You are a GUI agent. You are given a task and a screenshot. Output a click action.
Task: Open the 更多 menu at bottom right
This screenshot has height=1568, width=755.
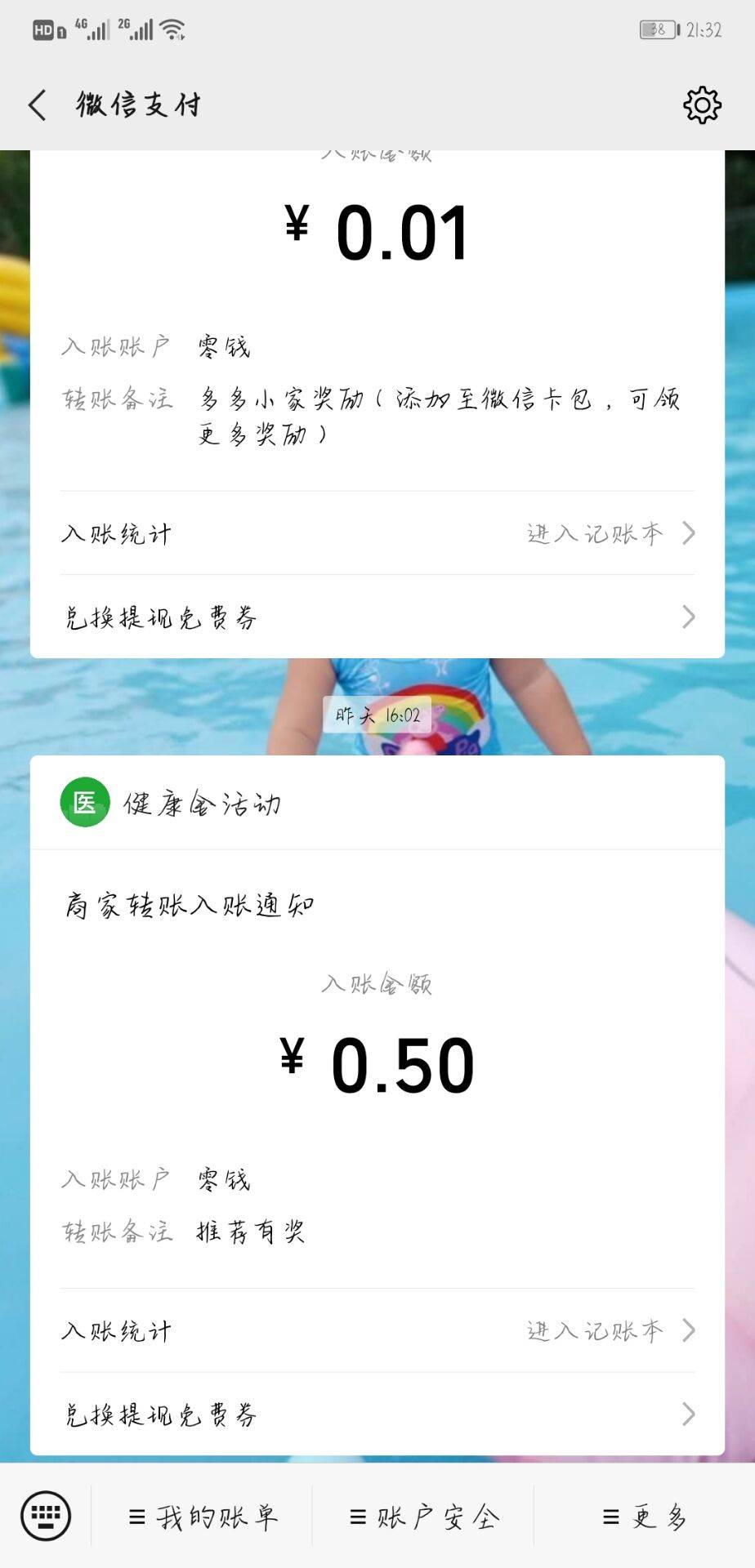click(646, 1516)
